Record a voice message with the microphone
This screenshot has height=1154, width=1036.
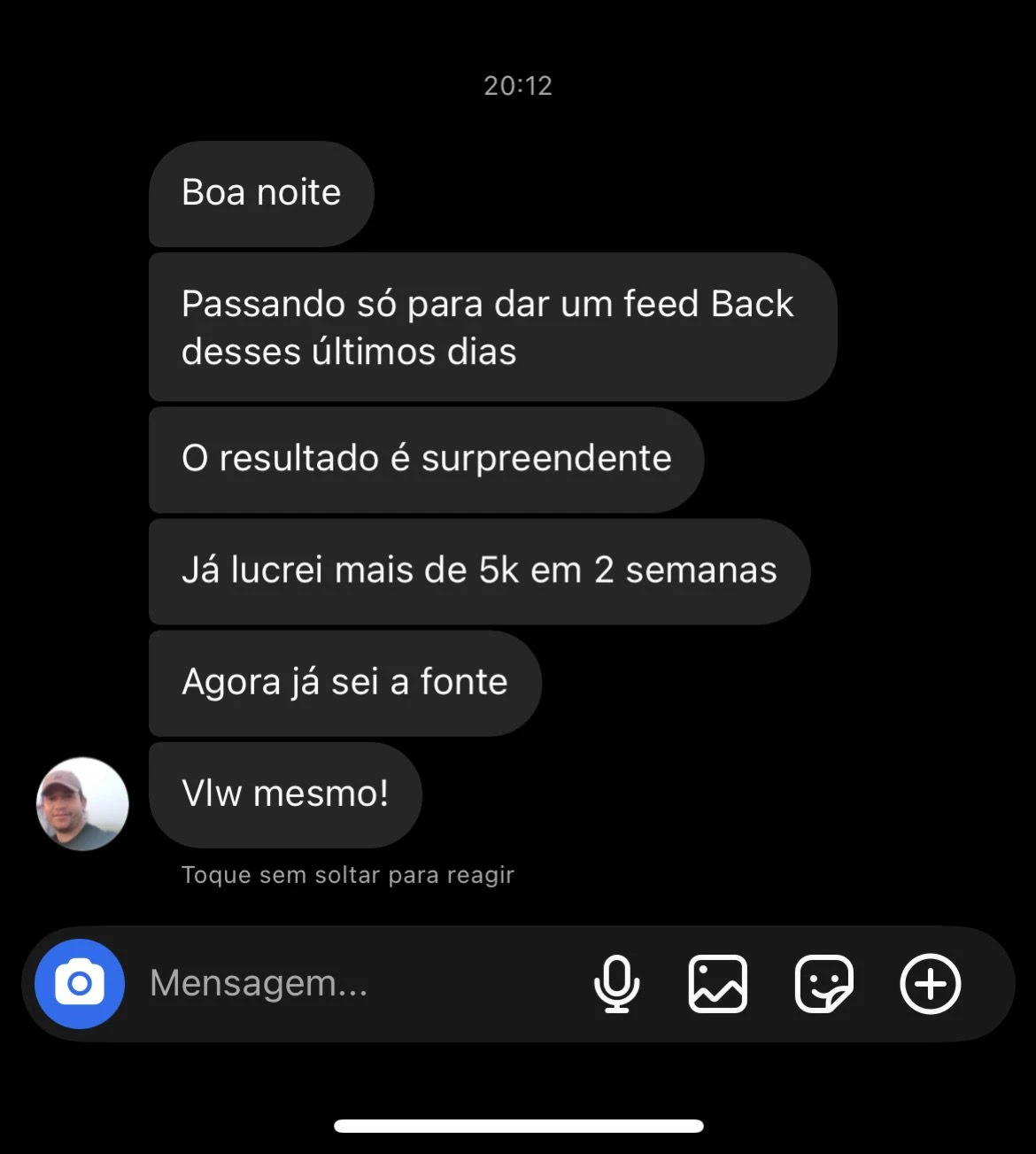coord(616,984)
